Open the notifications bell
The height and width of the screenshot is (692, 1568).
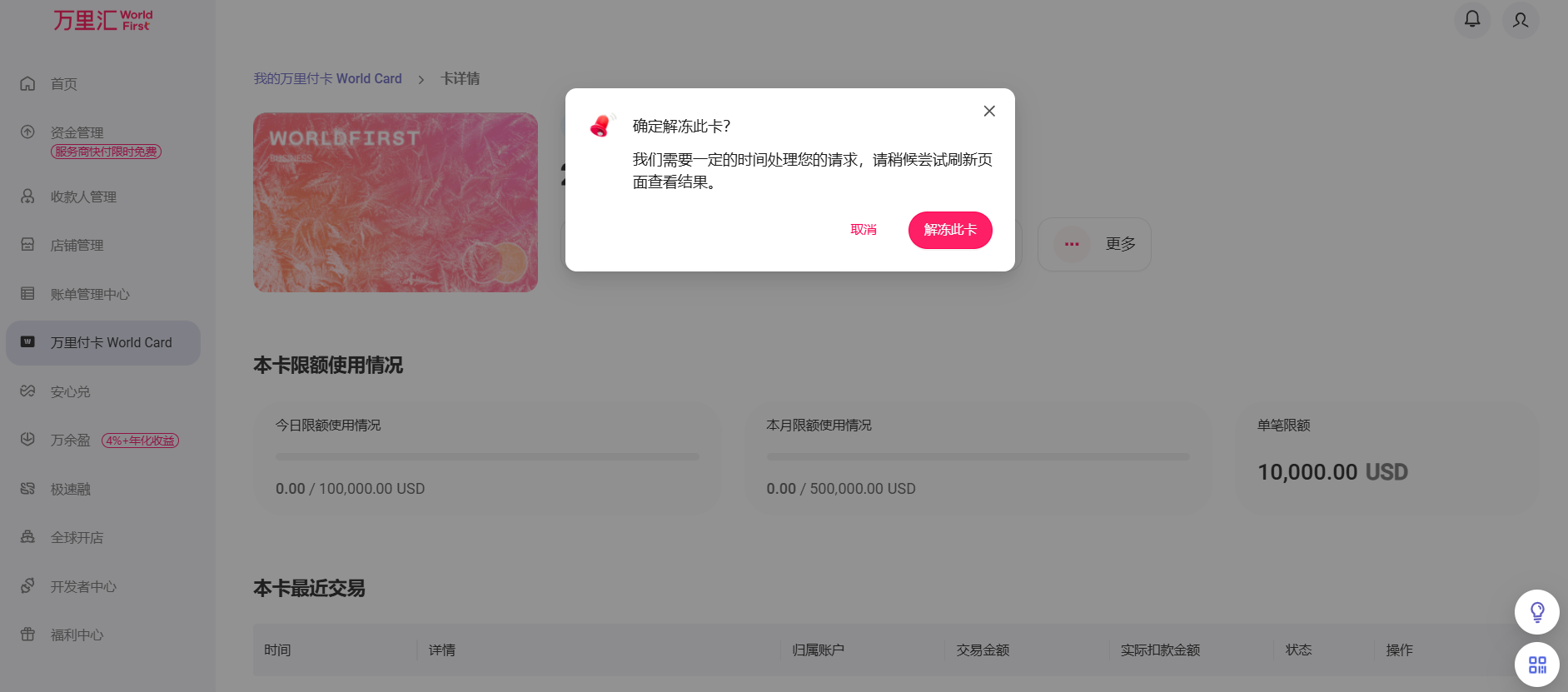coord(1471,19)
